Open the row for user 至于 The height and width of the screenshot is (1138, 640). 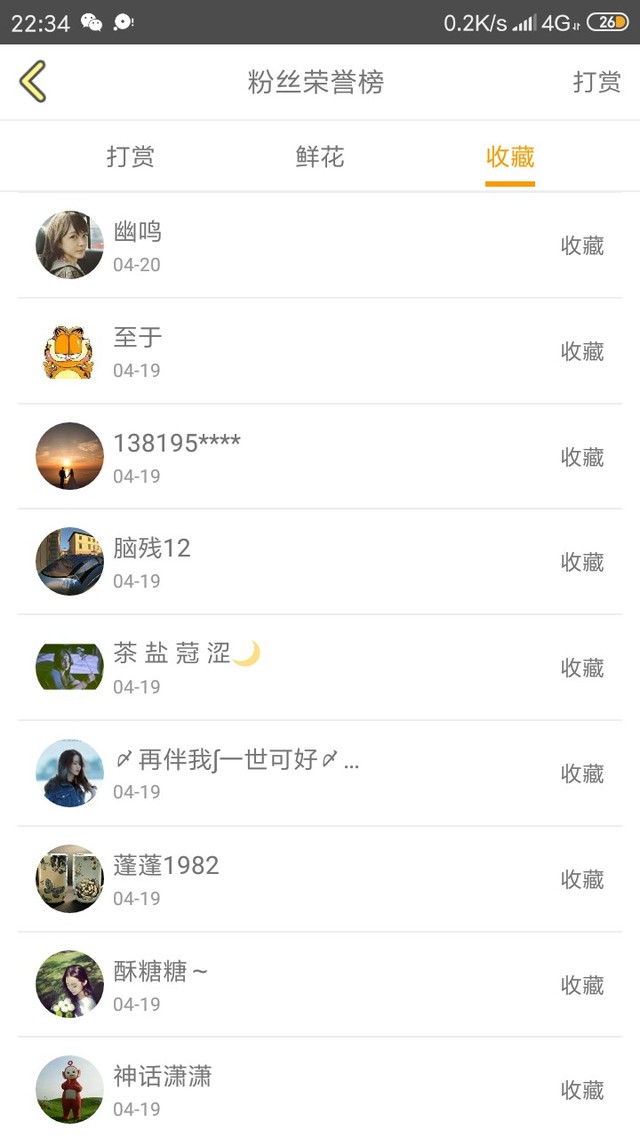point(320,351)
